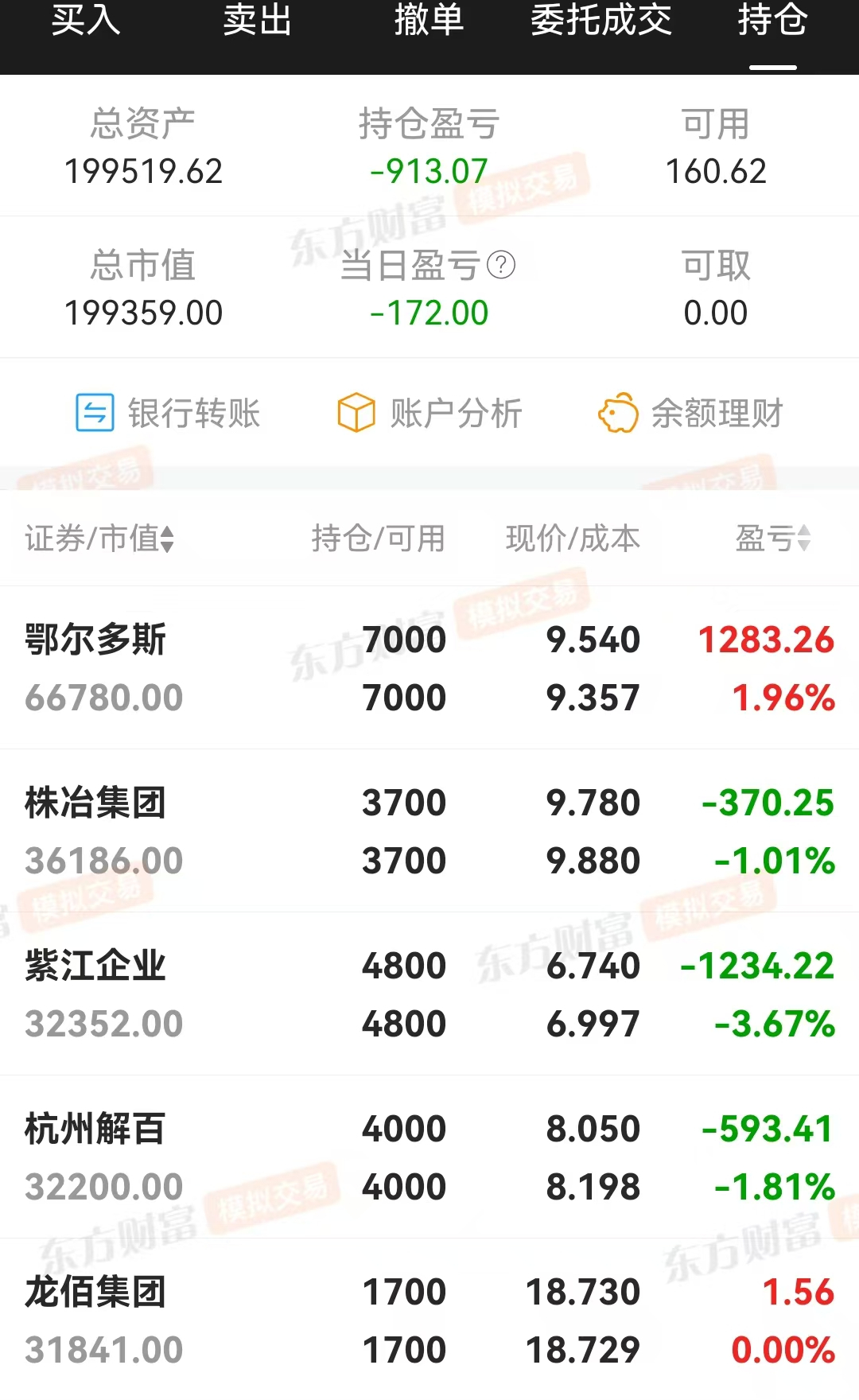Toggle sorting on the 证券/市值 column
This screenshot has width=859, height=1400.
[x=95, y=538]
